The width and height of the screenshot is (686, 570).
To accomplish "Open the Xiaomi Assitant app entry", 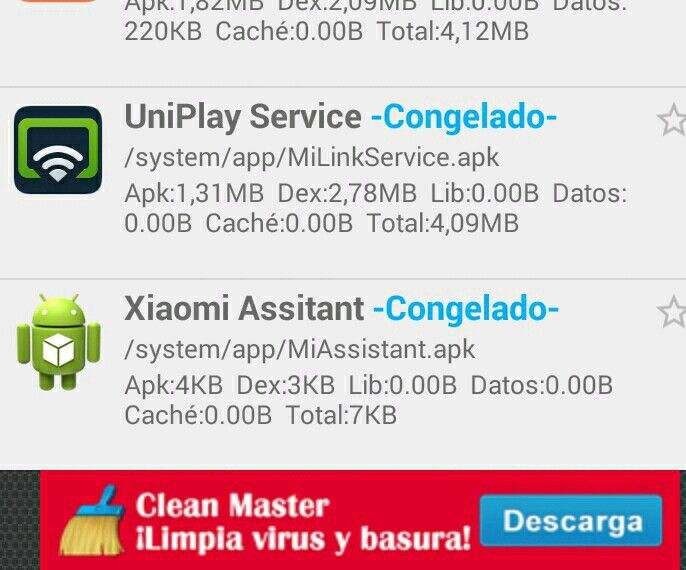I will (343, 374).
